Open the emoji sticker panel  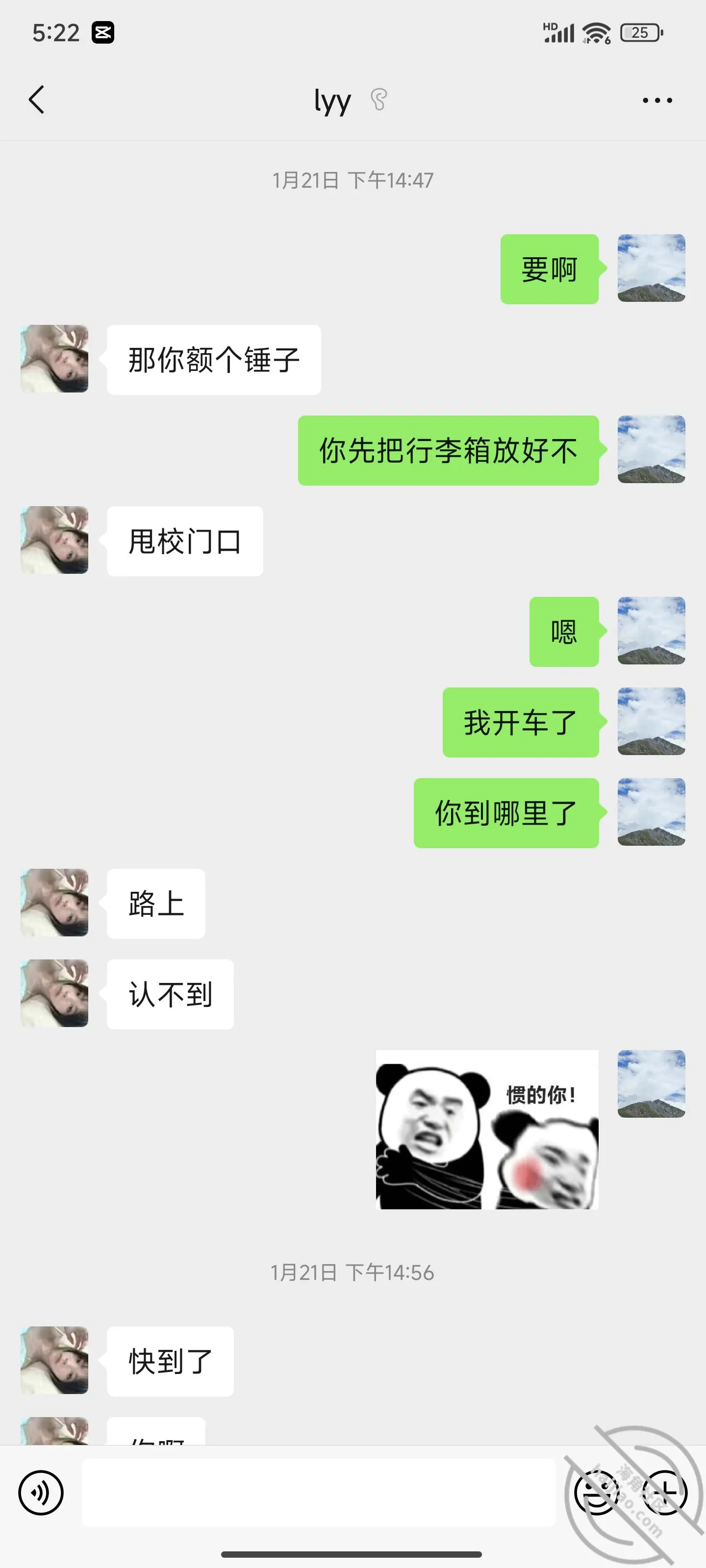coord(597,1492)
